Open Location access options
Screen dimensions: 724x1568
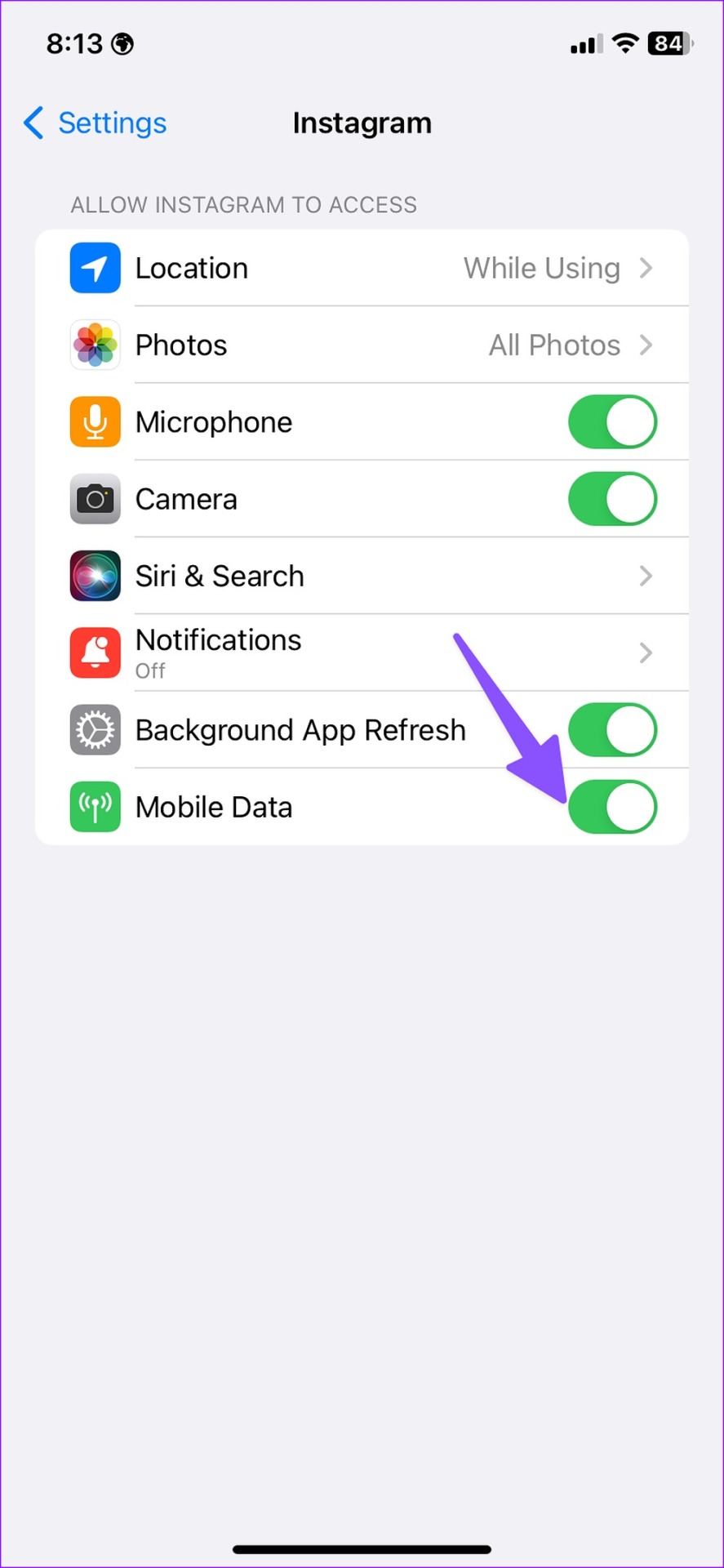click(362, 268)
